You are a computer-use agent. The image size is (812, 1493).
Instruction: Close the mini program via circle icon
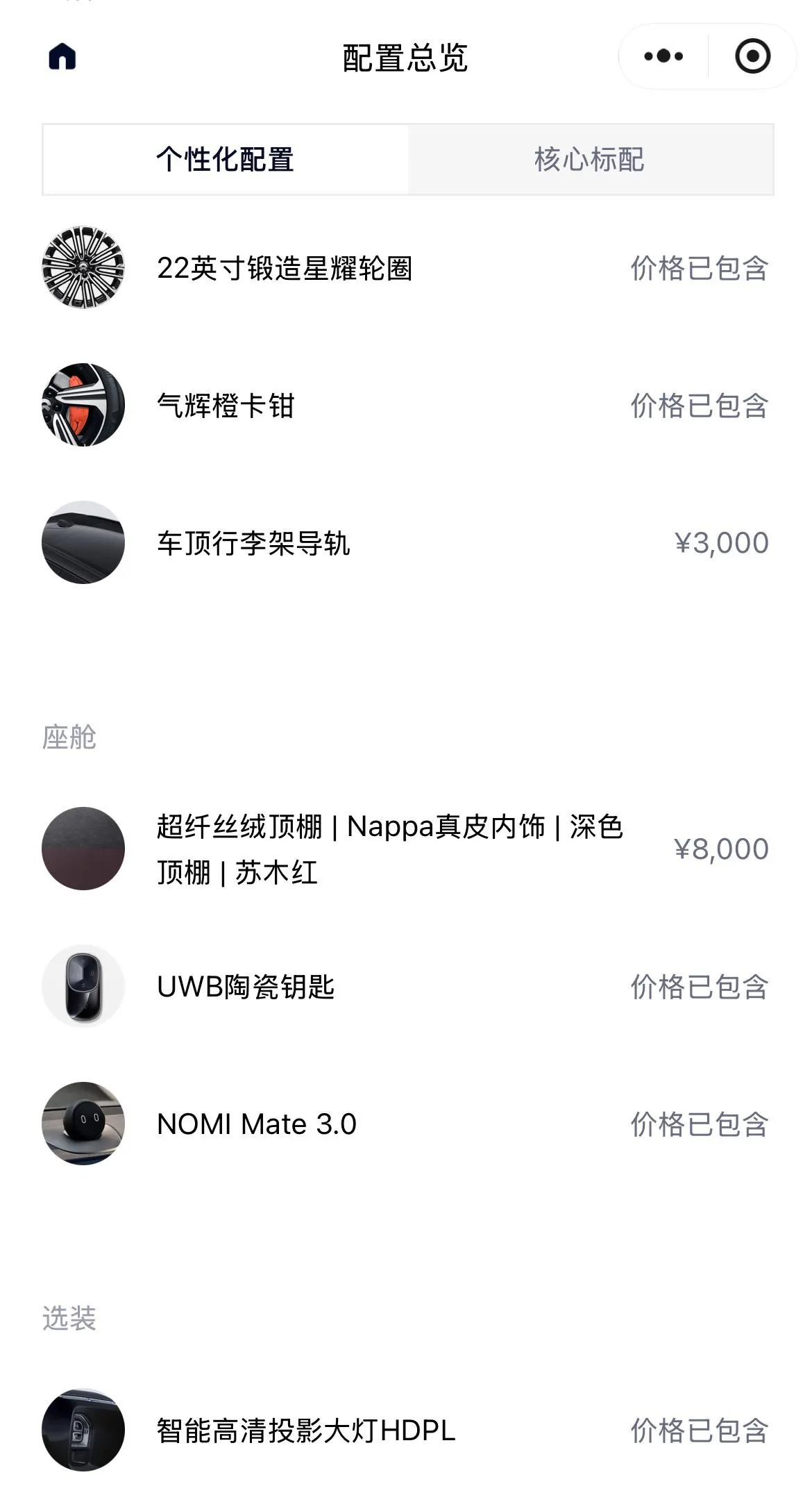(752, 56)
